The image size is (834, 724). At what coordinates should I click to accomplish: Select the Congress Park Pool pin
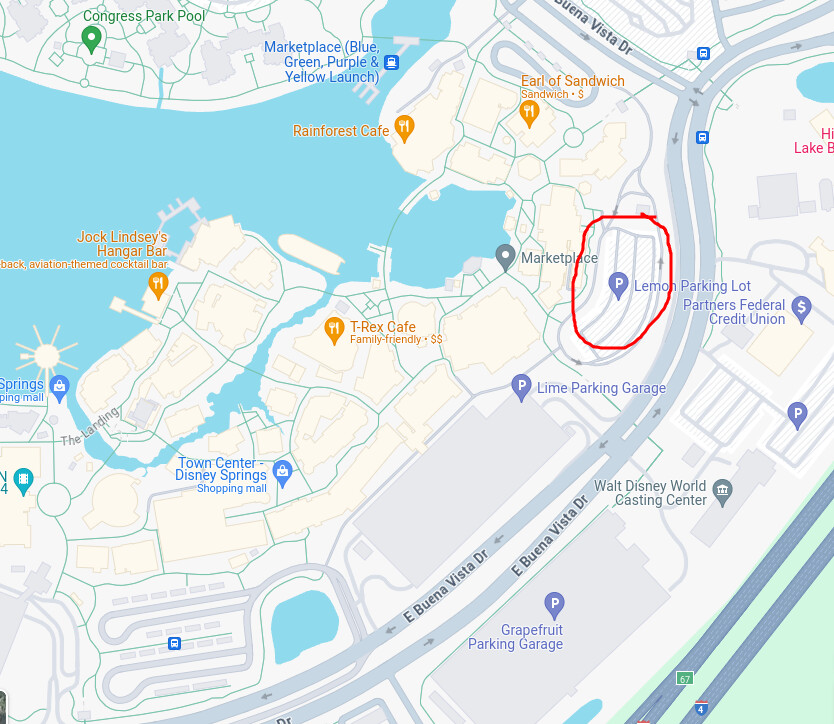click(92, 39)
